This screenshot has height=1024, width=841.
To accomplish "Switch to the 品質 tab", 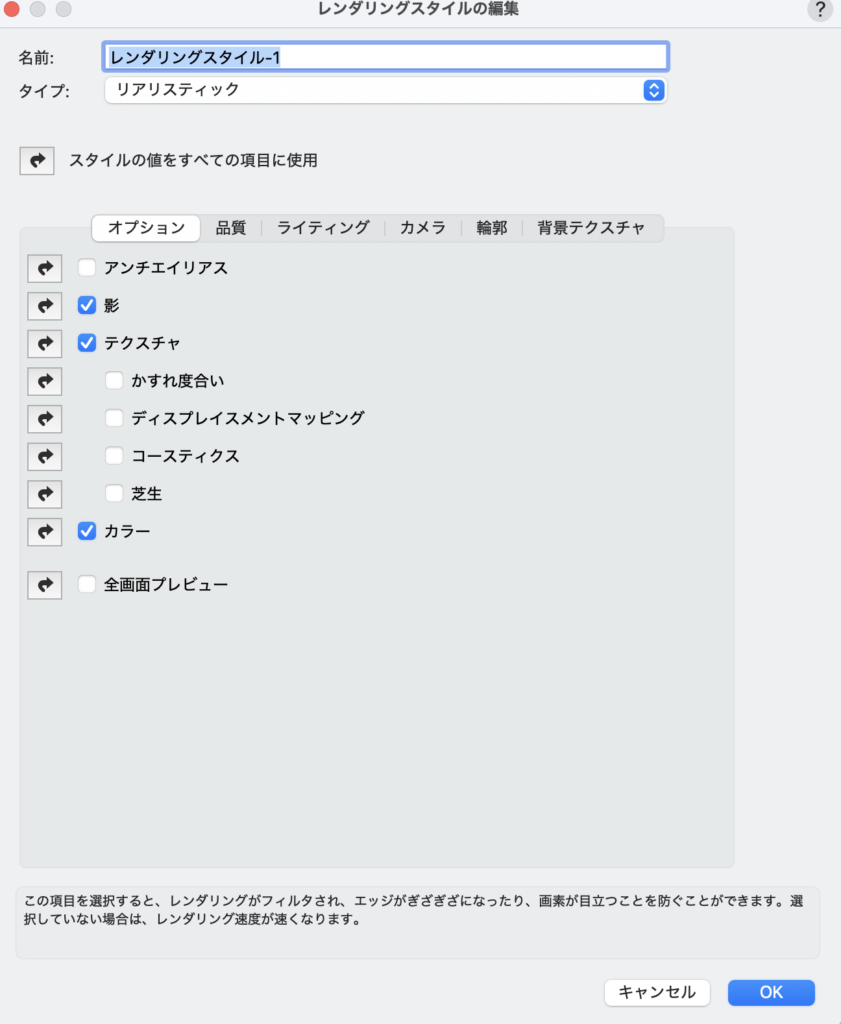I will (x=230, y=228).
